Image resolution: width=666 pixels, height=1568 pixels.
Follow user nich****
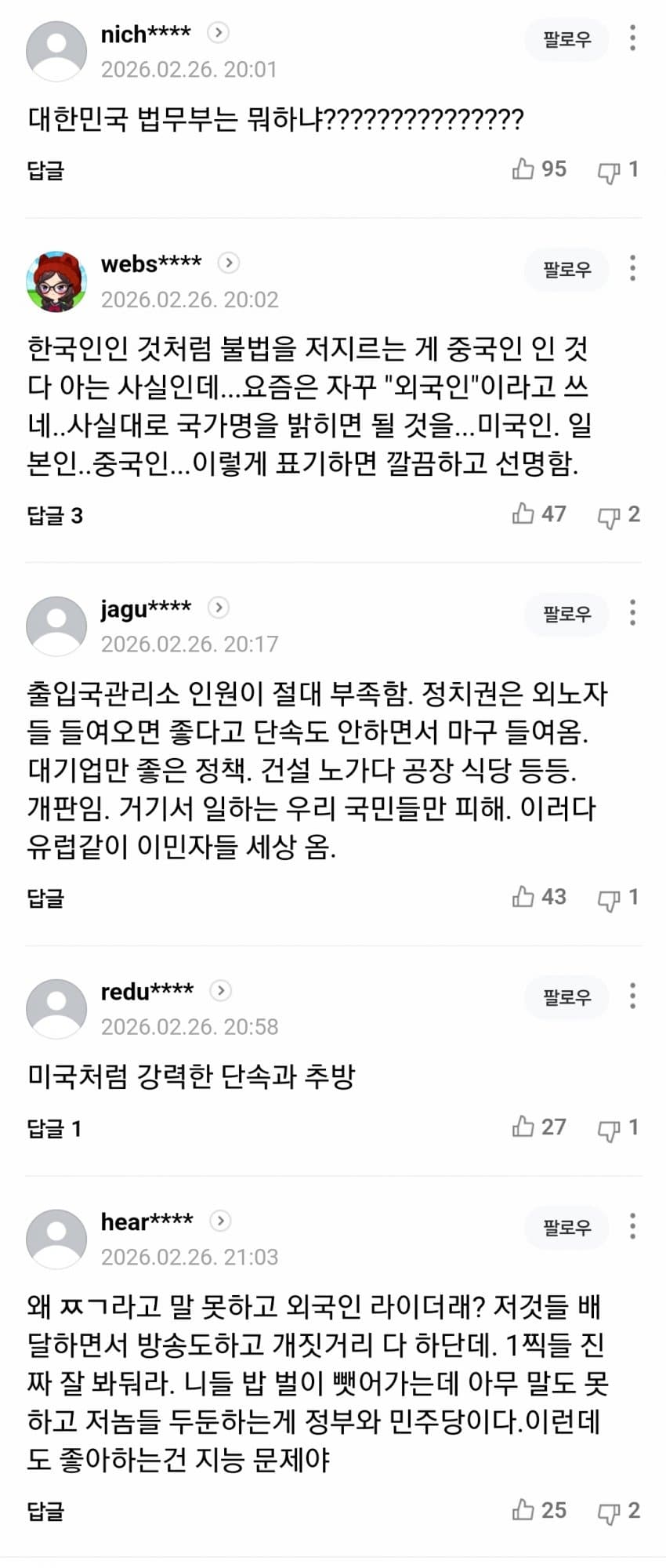click(566, 39)
